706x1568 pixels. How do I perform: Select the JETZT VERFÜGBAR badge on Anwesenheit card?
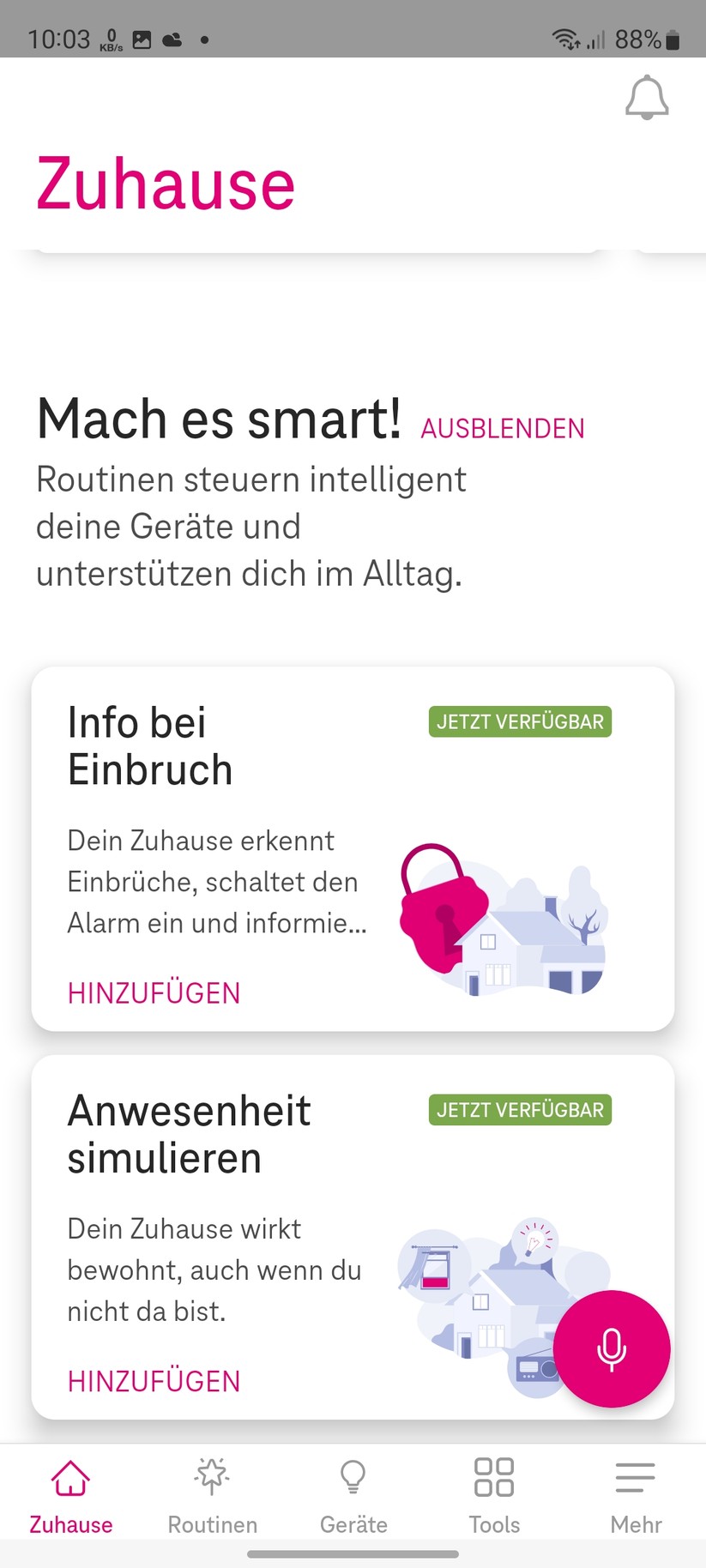(519, 1109)
